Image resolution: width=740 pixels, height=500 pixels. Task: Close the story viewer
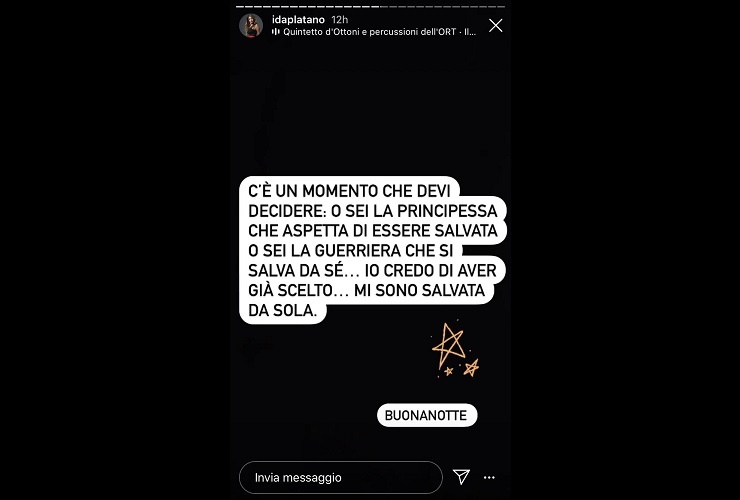(x=495, y=26)
